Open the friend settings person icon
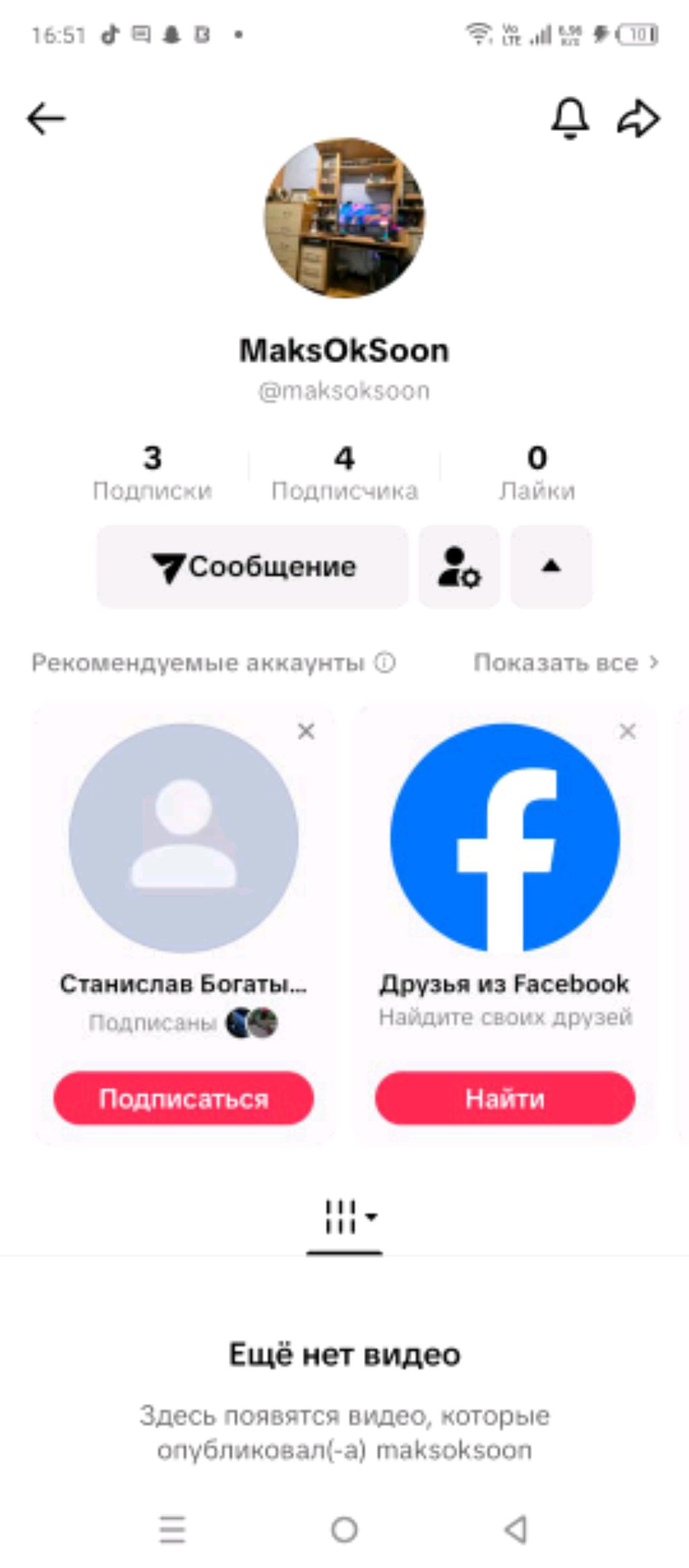This screenshot has width=689, height=1568. [459, 567]
